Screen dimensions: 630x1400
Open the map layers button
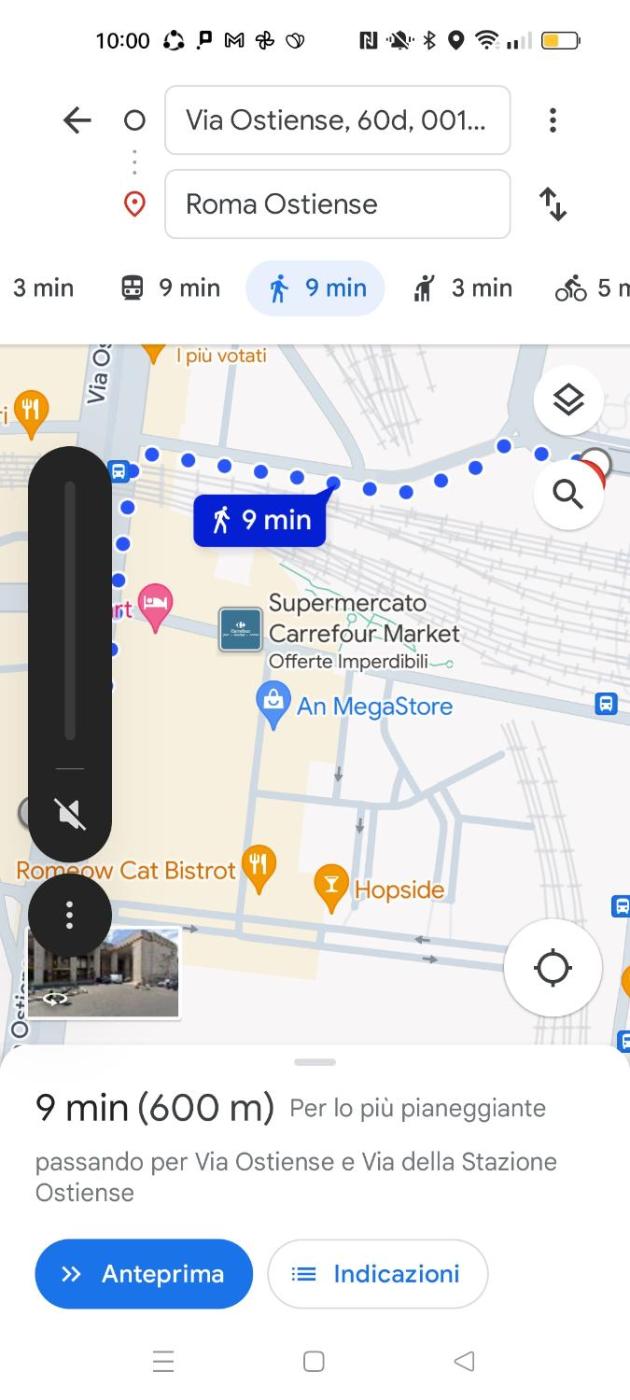tap(568, 400)
